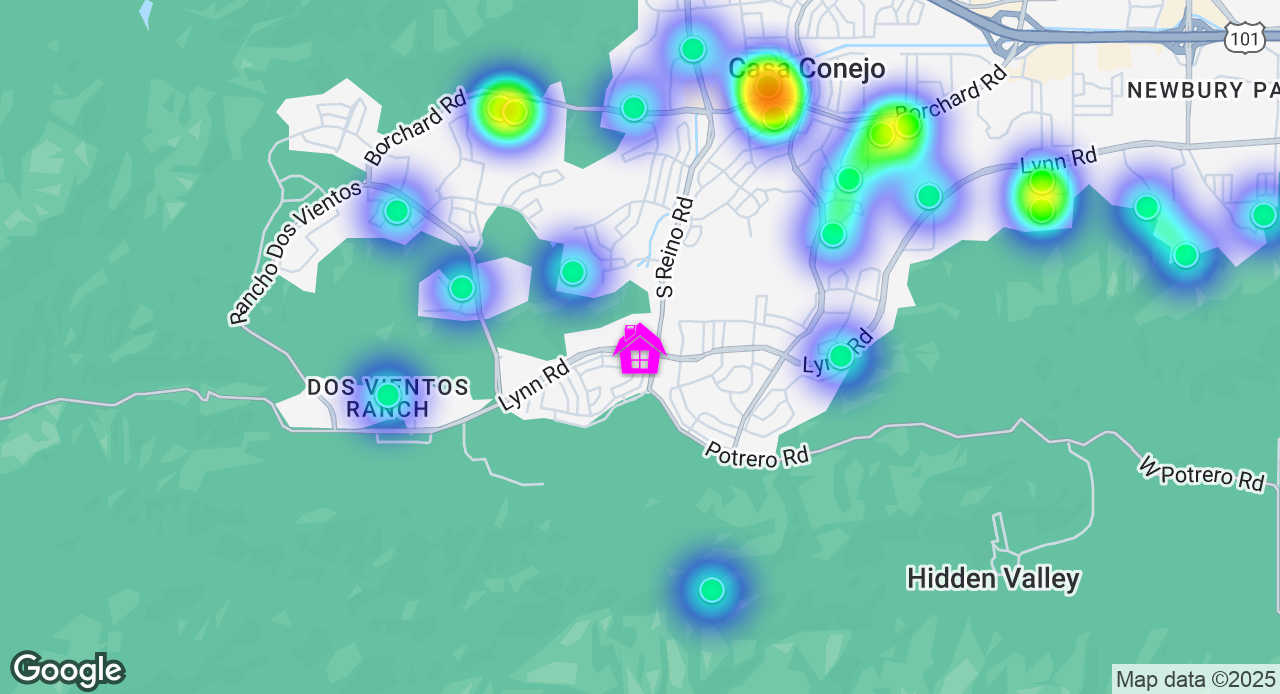Tap the green marker beside Rancho Dos Vientos road
Viewport: 1280px width, 694px height.
coord(397,211)
